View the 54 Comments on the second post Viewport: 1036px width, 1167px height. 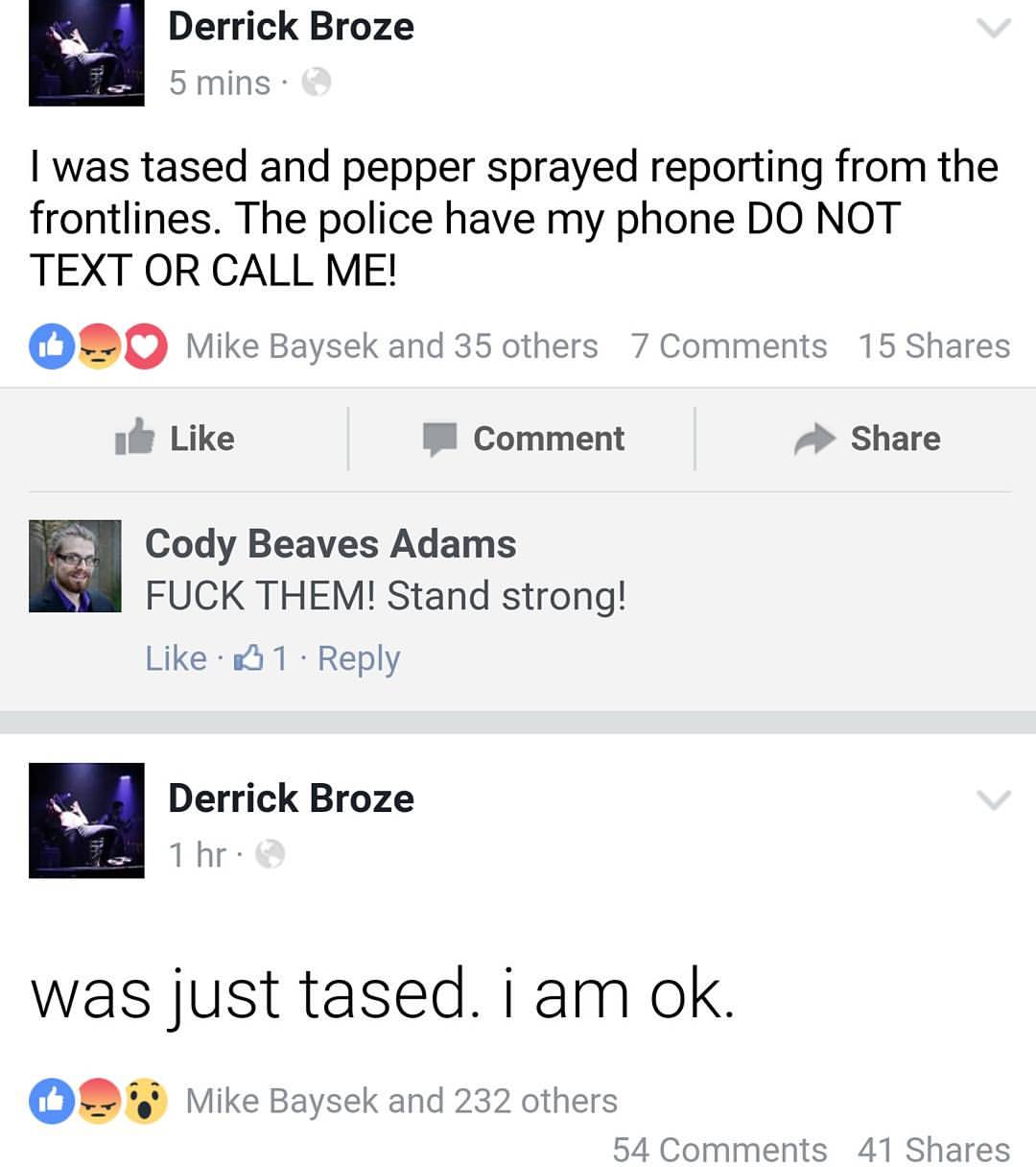click(x=719, y=1149)
